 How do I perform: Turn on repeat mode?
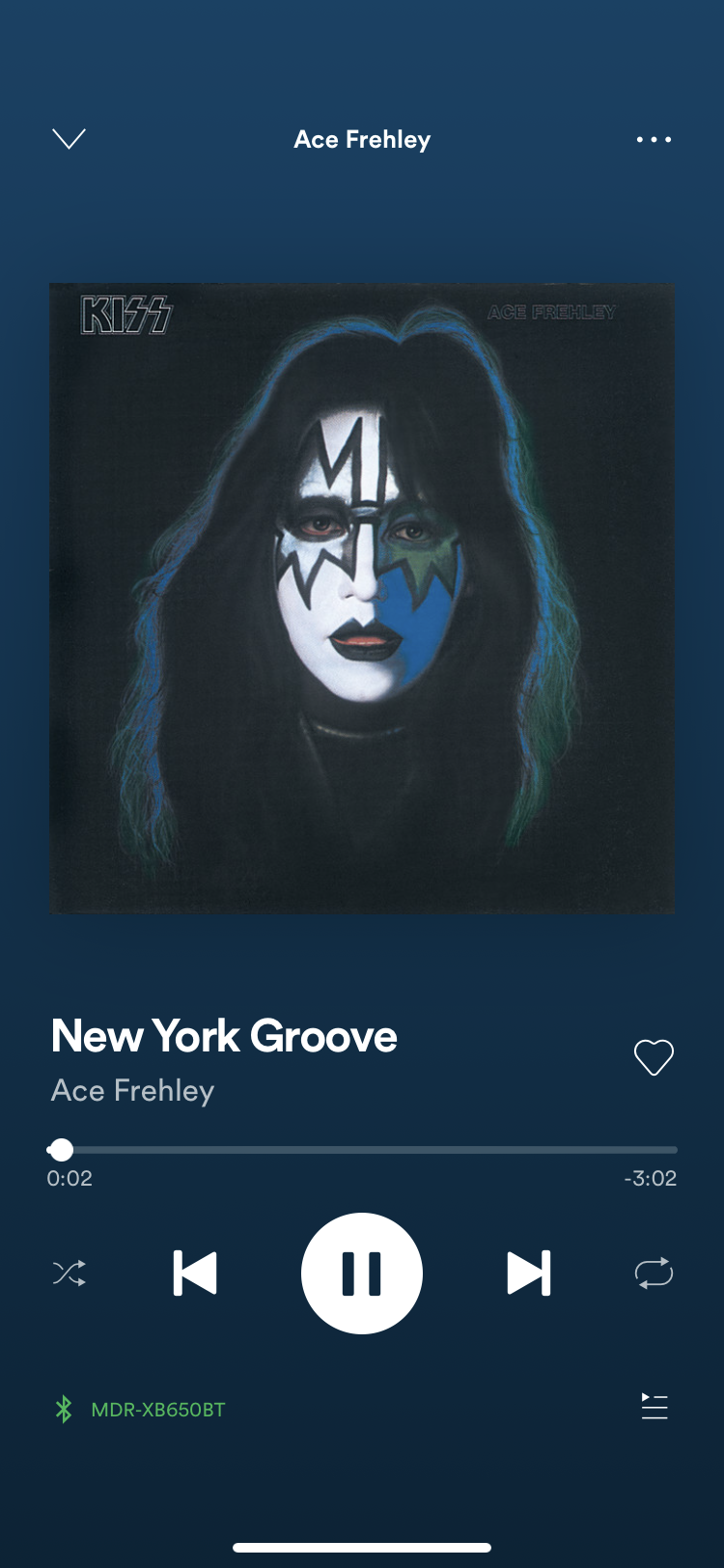(654, 1273)
